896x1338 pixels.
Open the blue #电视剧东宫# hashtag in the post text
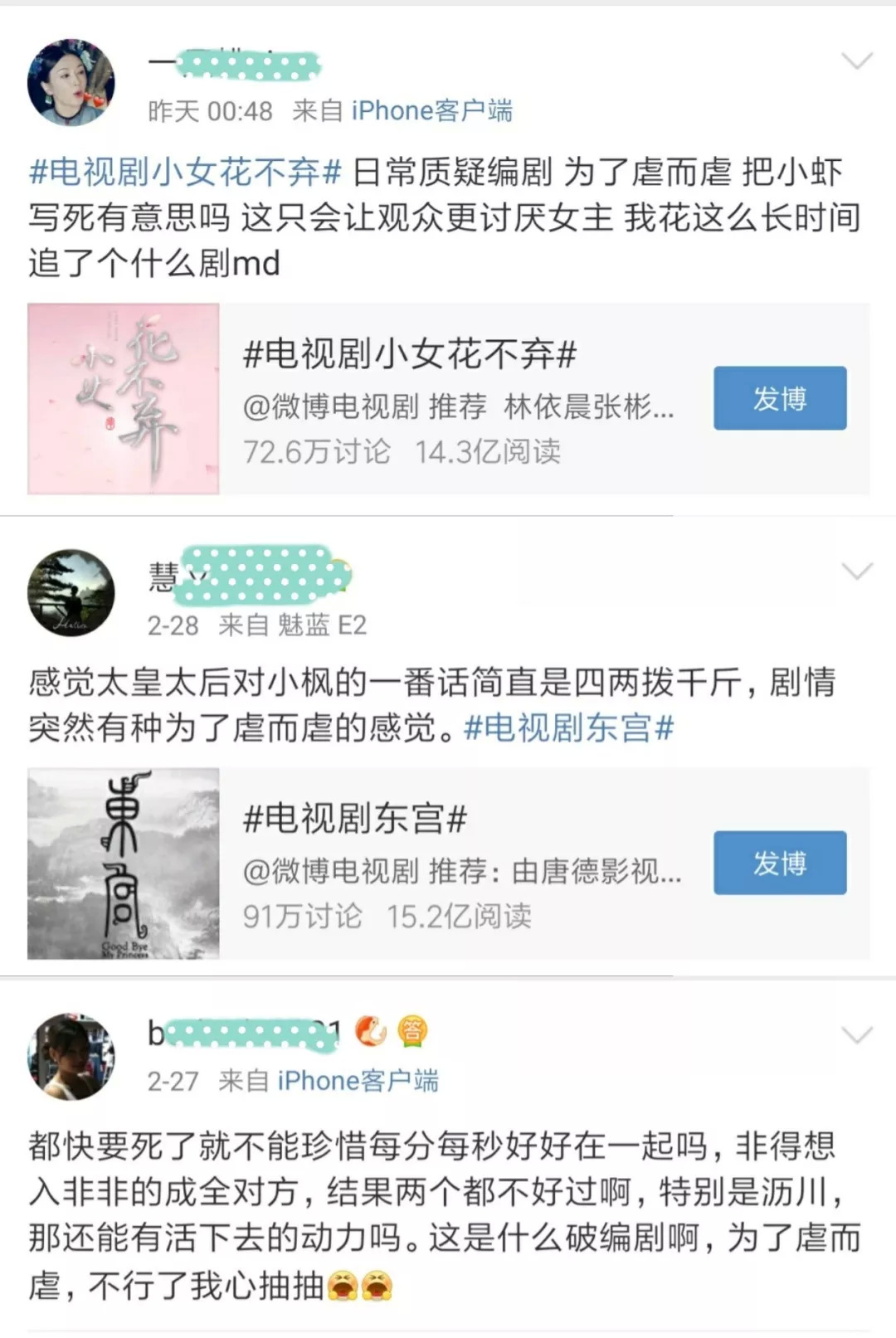(x=568, y=728)
